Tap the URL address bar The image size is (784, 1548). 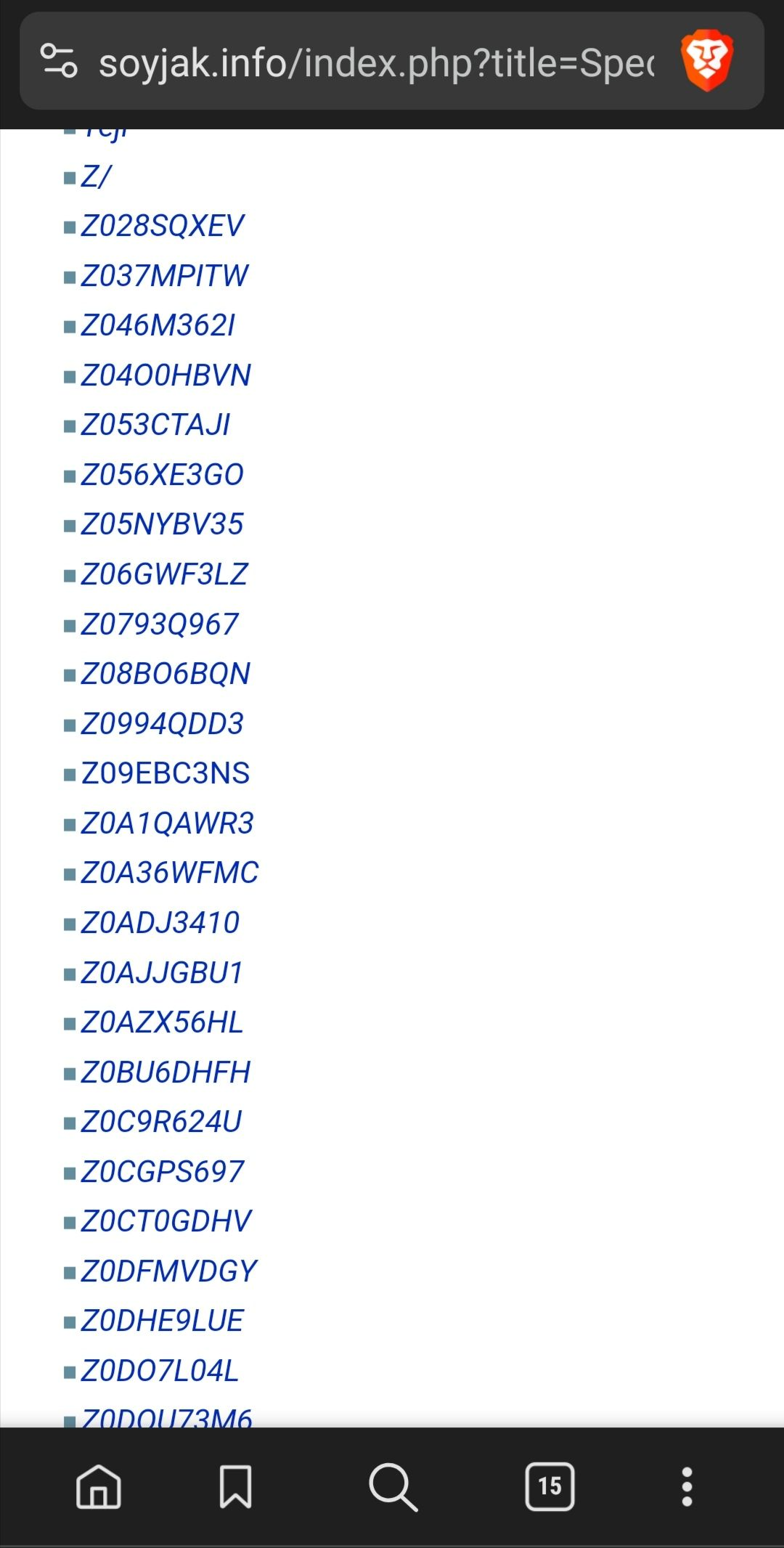376,62
